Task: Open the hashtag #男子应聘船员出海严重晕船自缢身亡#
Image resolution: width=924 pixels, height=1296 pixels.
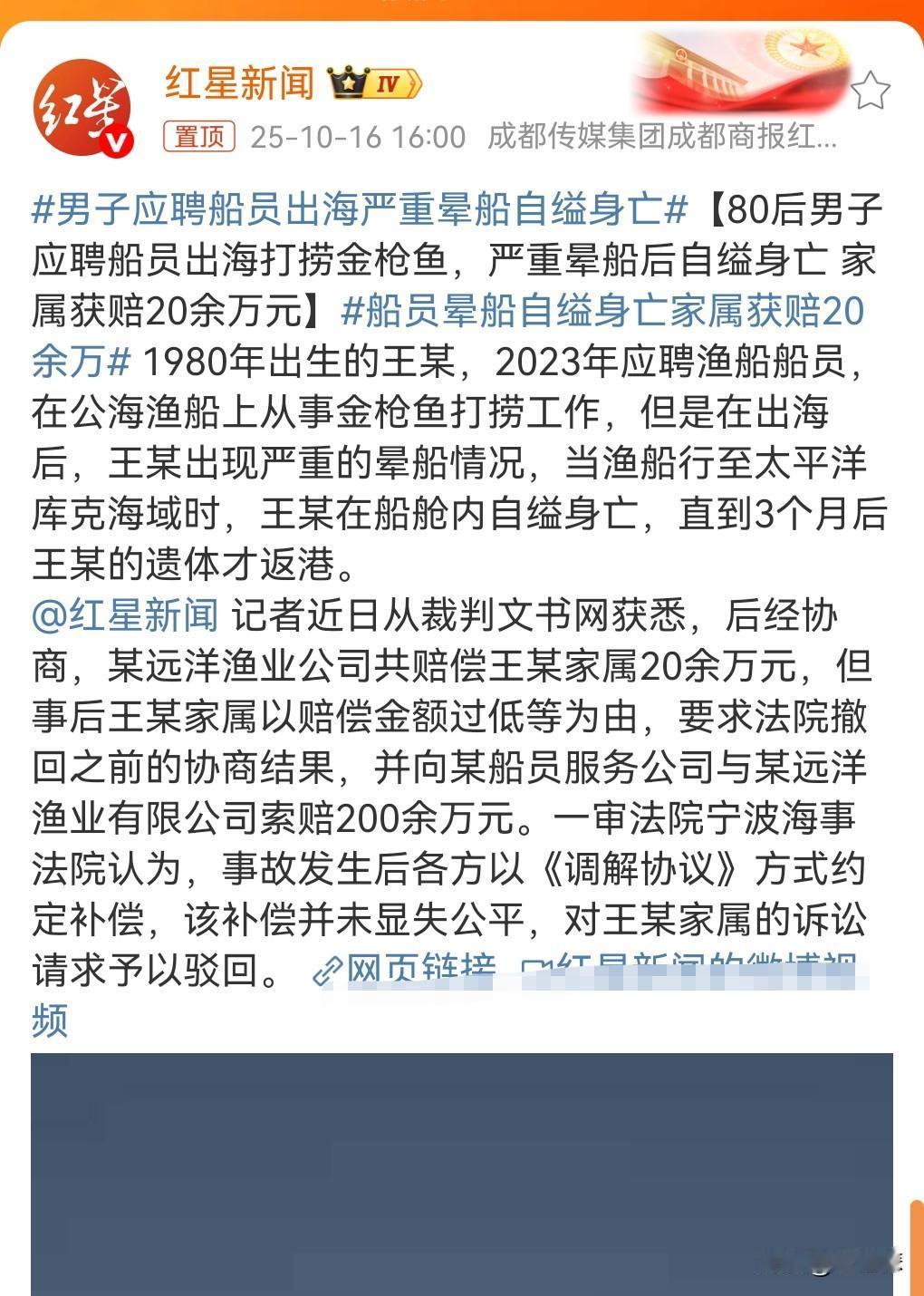Action: [360, 210]
